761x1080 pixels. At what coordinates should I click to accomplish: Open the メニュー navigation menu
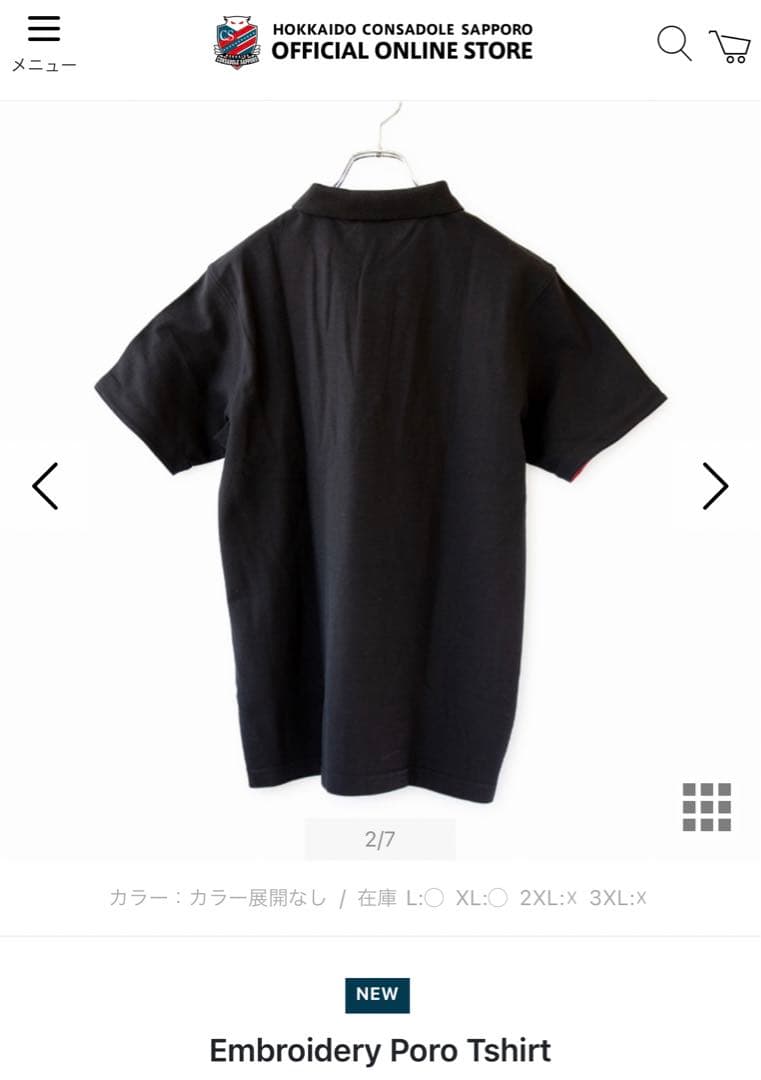pyautogui.click(x=43, y=63)
